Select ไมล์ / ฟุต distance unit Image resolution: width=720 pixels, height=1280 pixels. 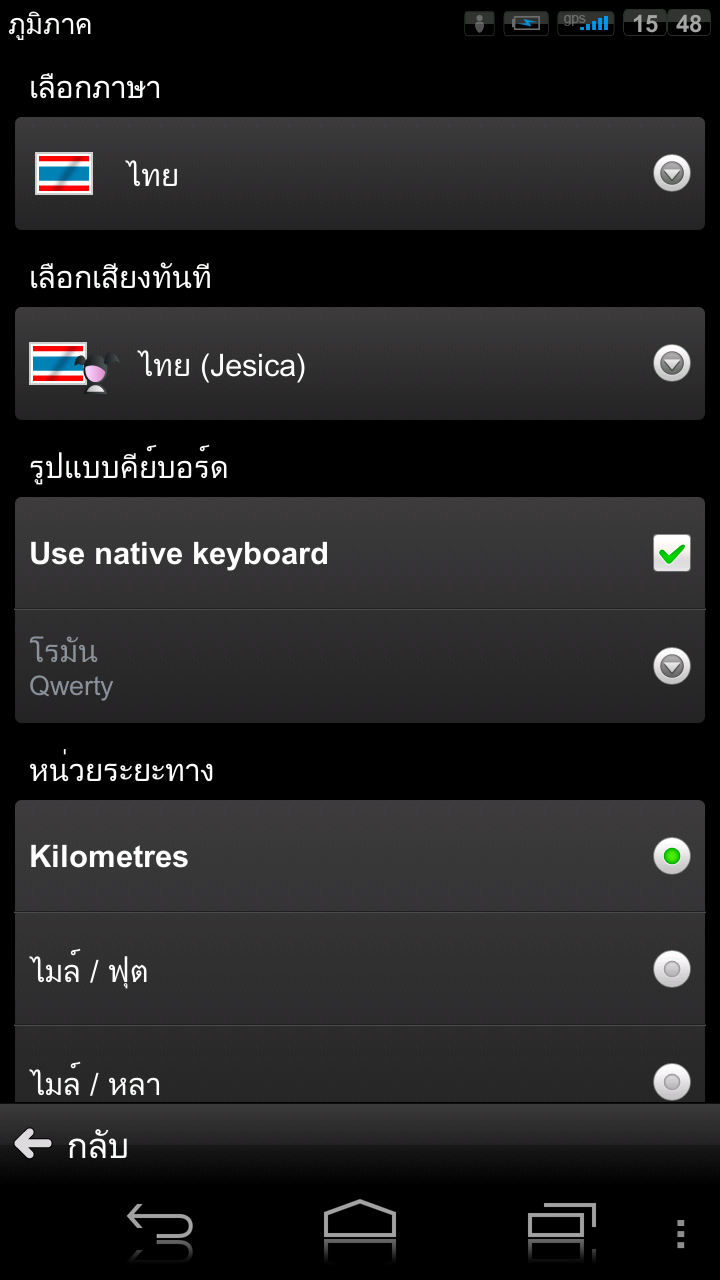360,969
